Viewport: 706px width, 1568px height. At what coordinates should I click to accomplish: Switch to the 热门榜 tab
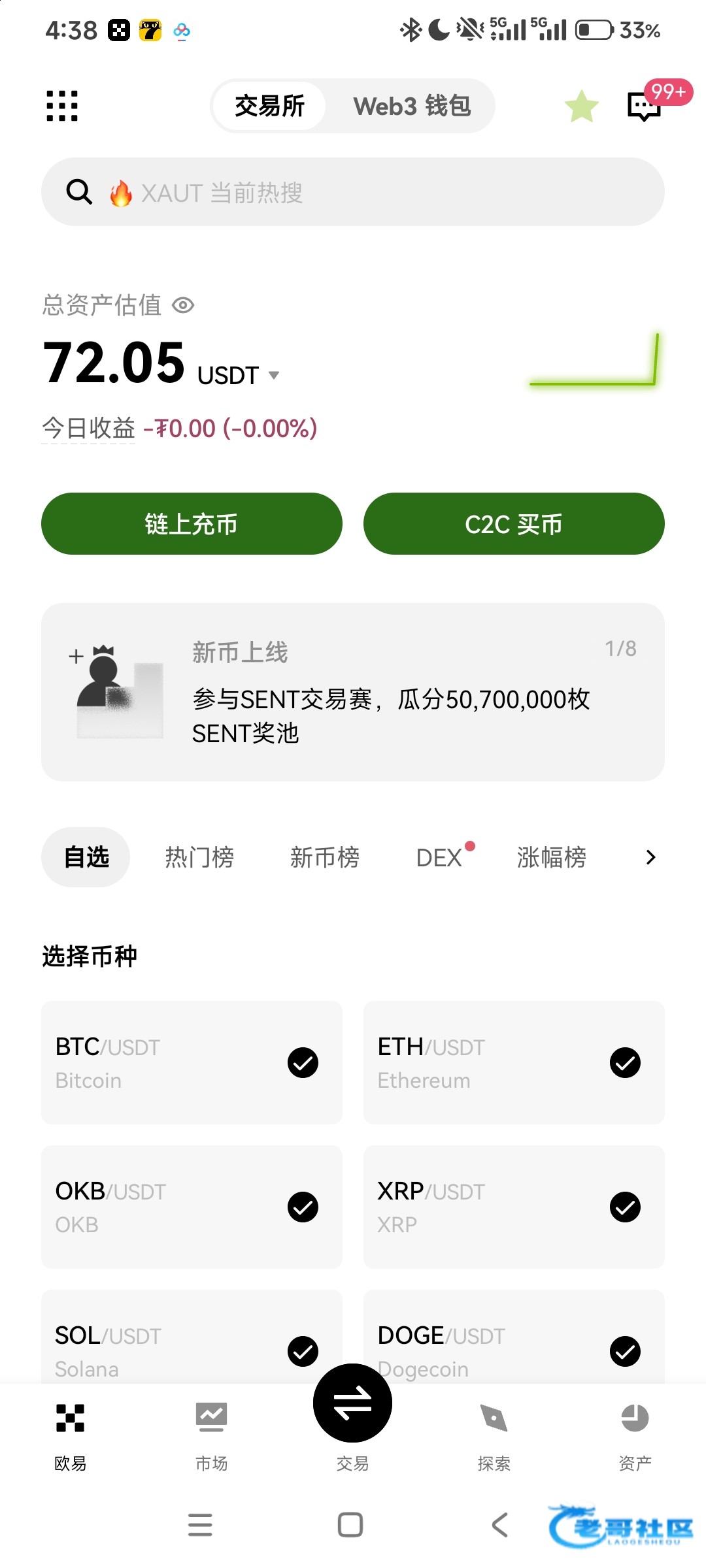pos(199,857)
